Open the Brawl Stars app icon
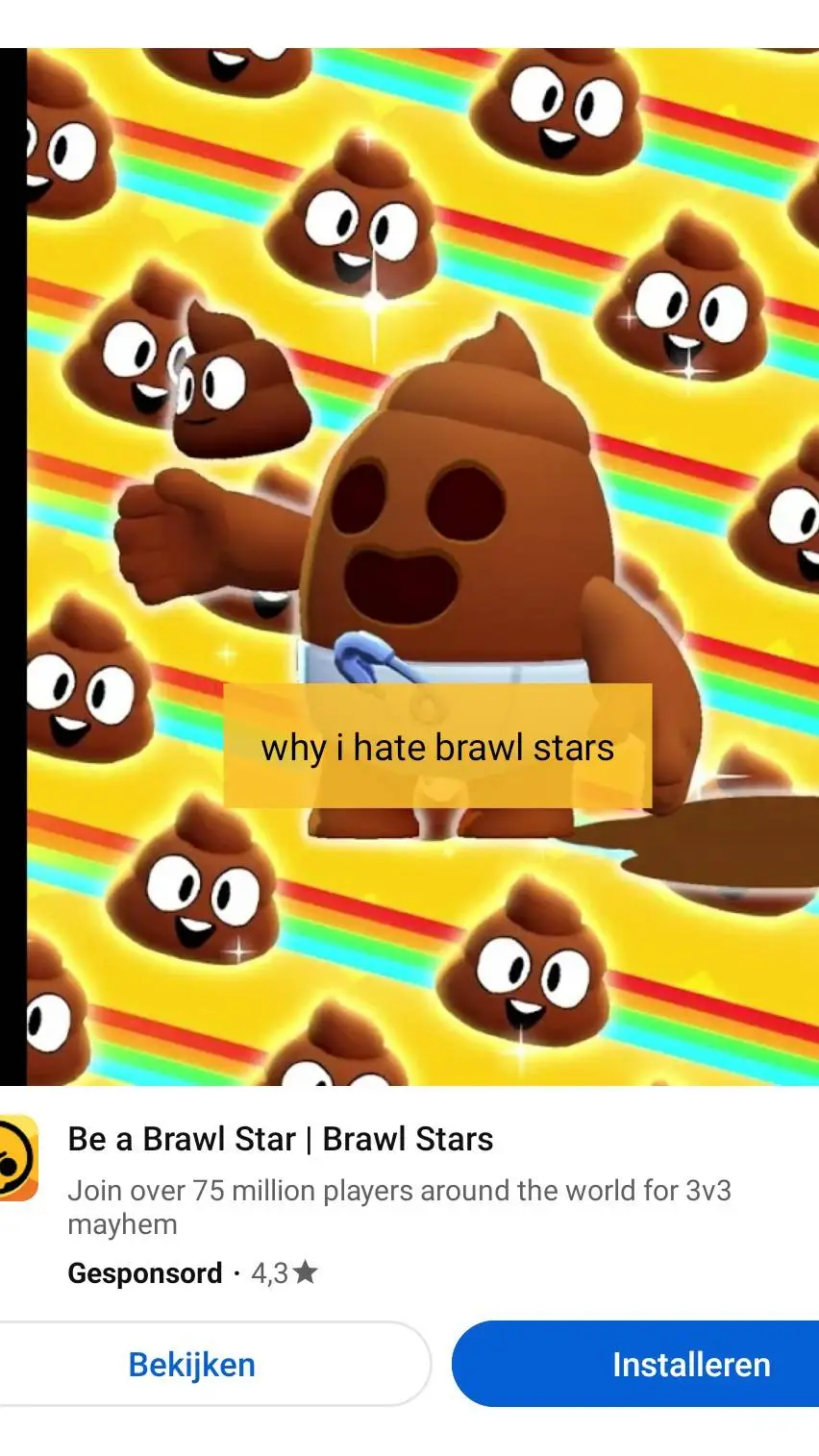Screen dimensions: 819x1456 coord(17,1158)
